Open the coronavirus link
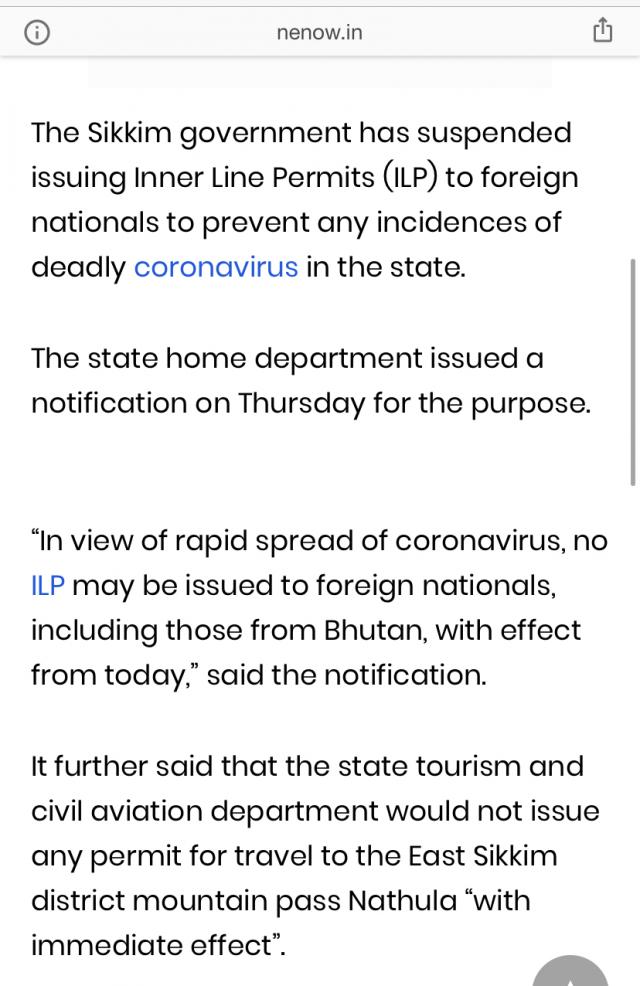 [216, 267]
